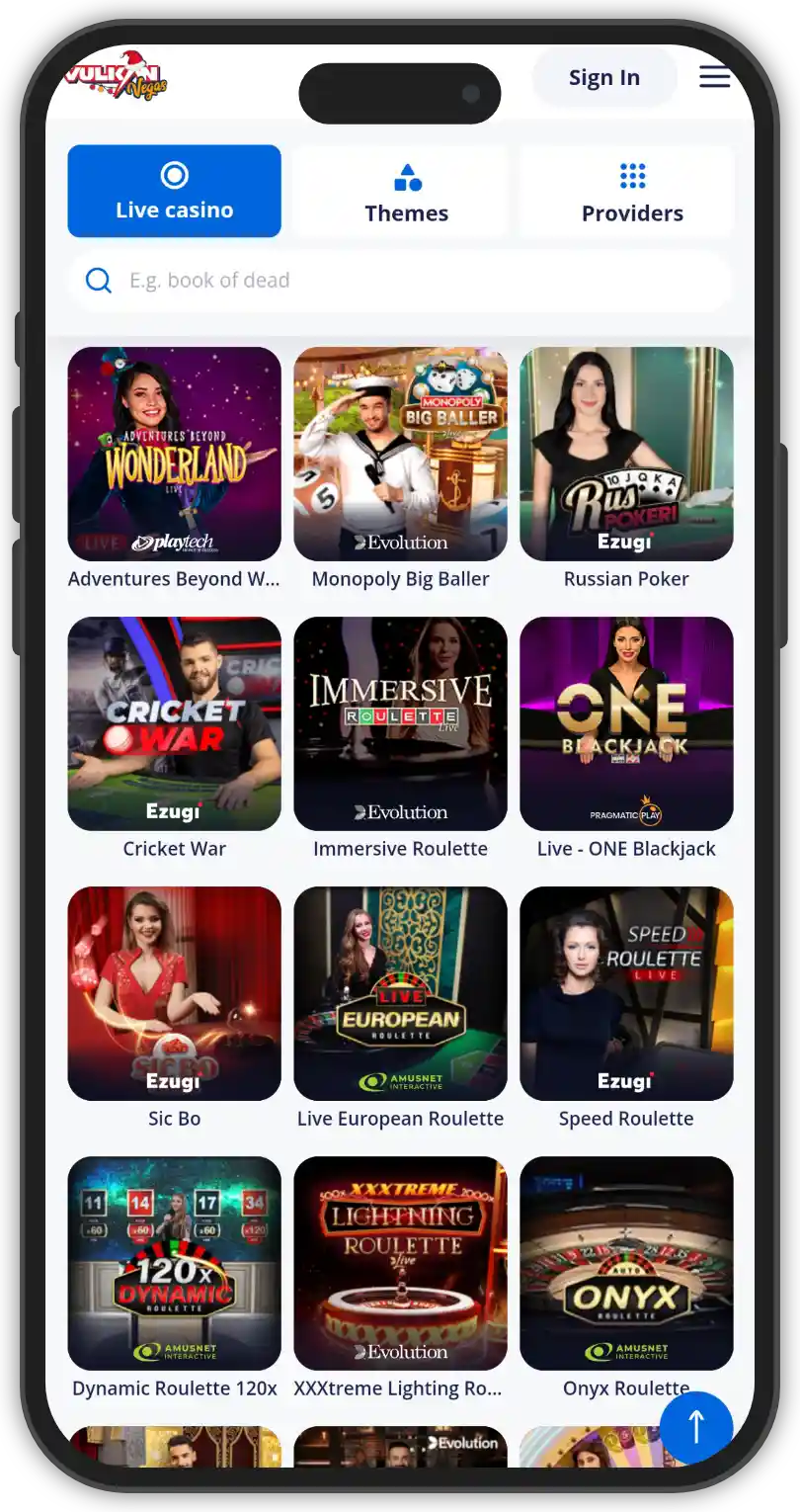Image resolution: width=800 pixels, height=1512 pixels.
Task: Open the Russian Poker game
Action: coord(626,454)
